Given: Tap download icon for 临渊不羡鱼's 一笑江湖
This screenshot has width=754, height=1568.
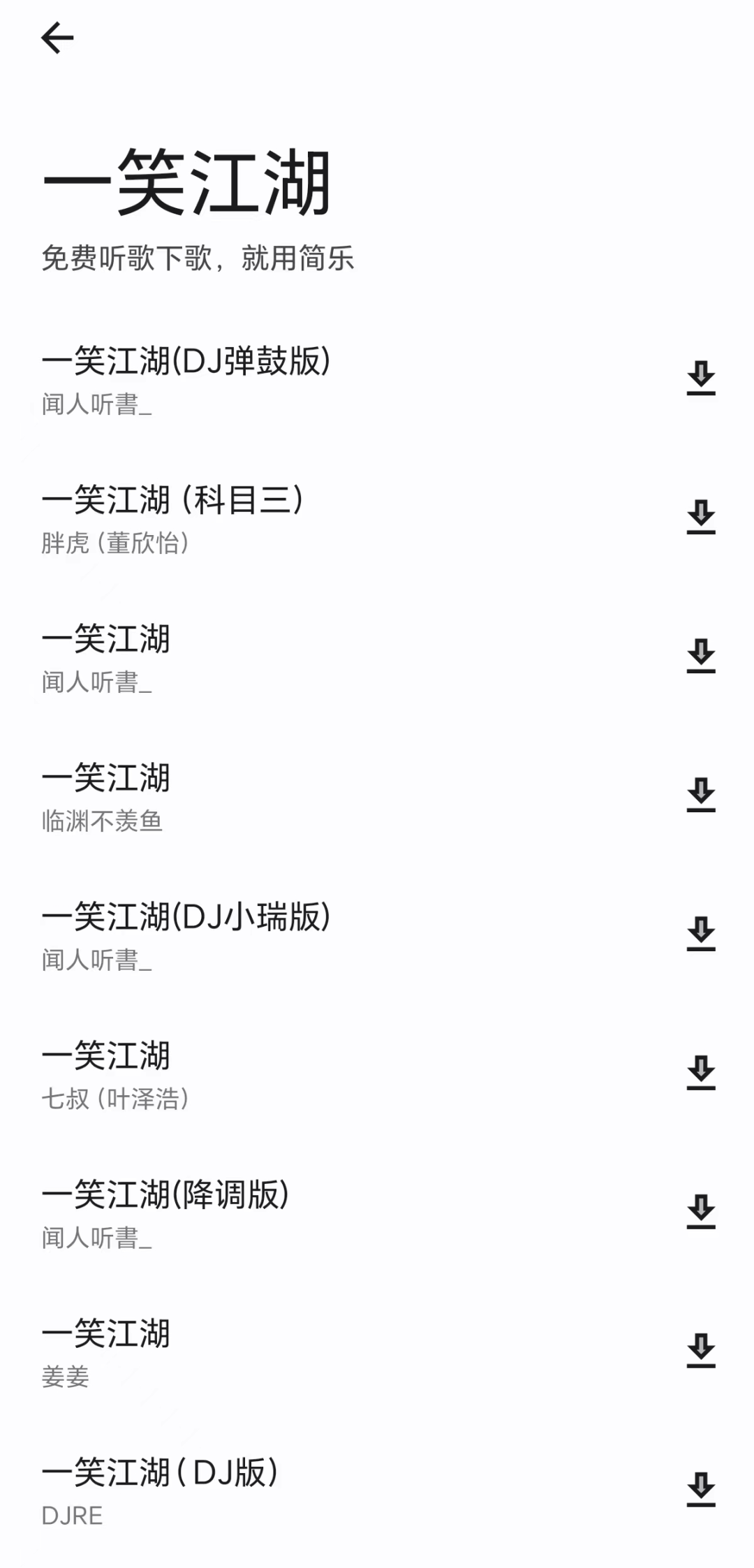Looking at the screenshot, I should [x=701, y=795].
